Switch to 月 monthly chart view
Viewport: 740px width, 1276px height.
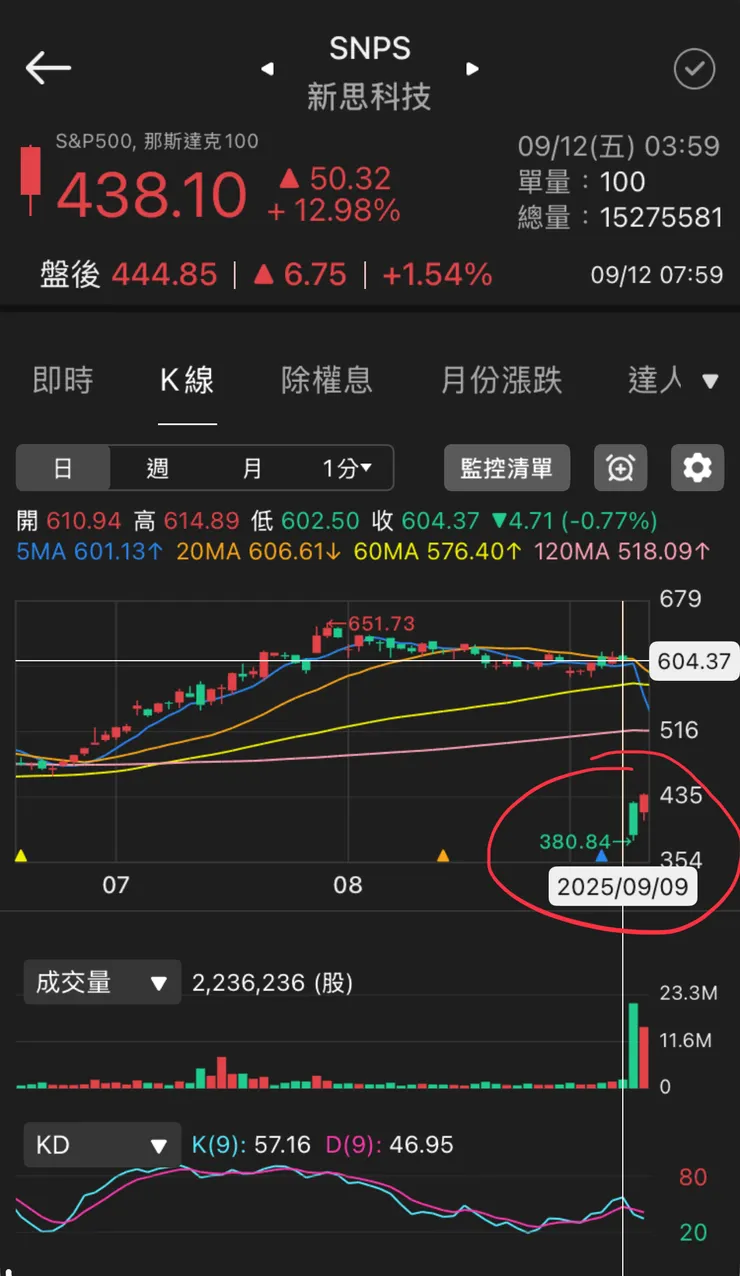(251, 467)
